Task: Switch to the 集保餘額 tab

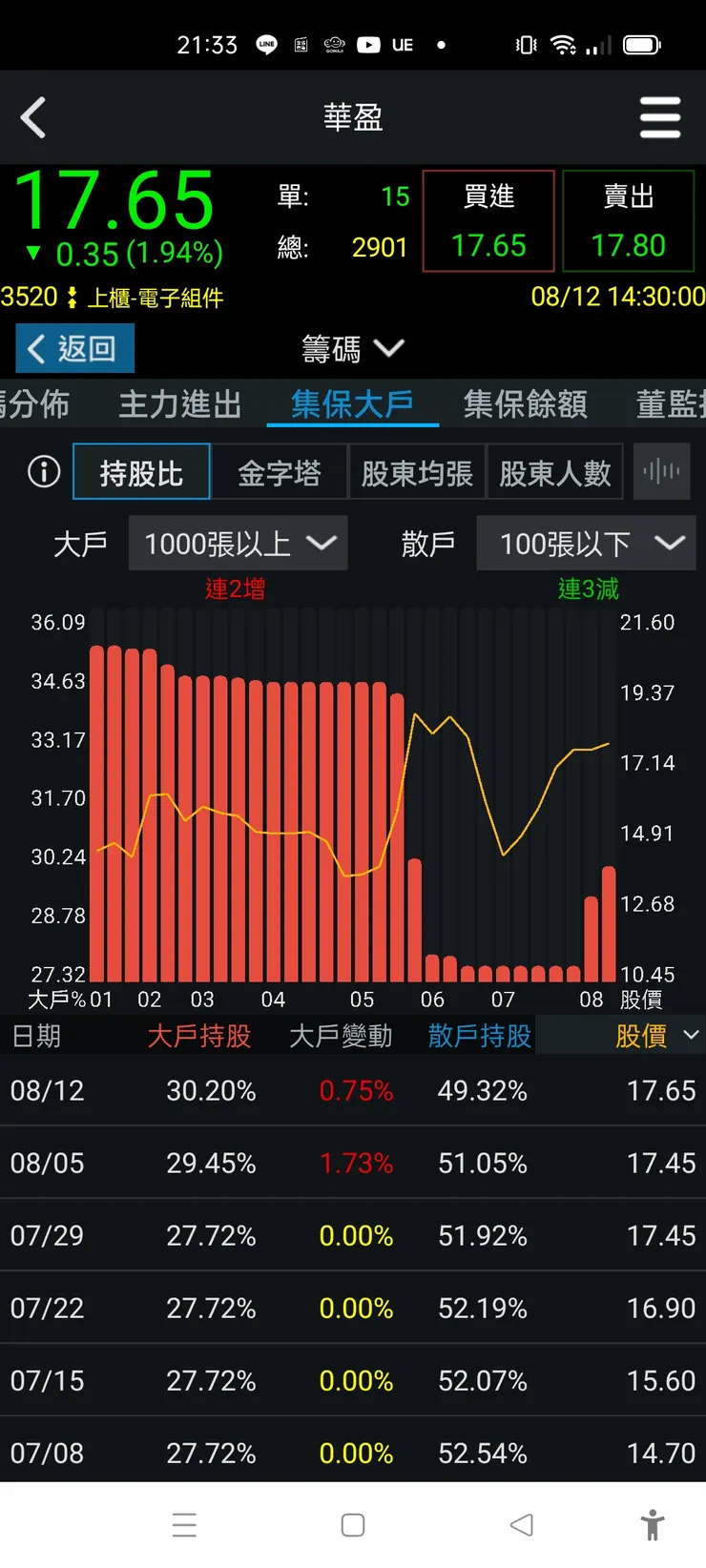Action: coord(524,404)
